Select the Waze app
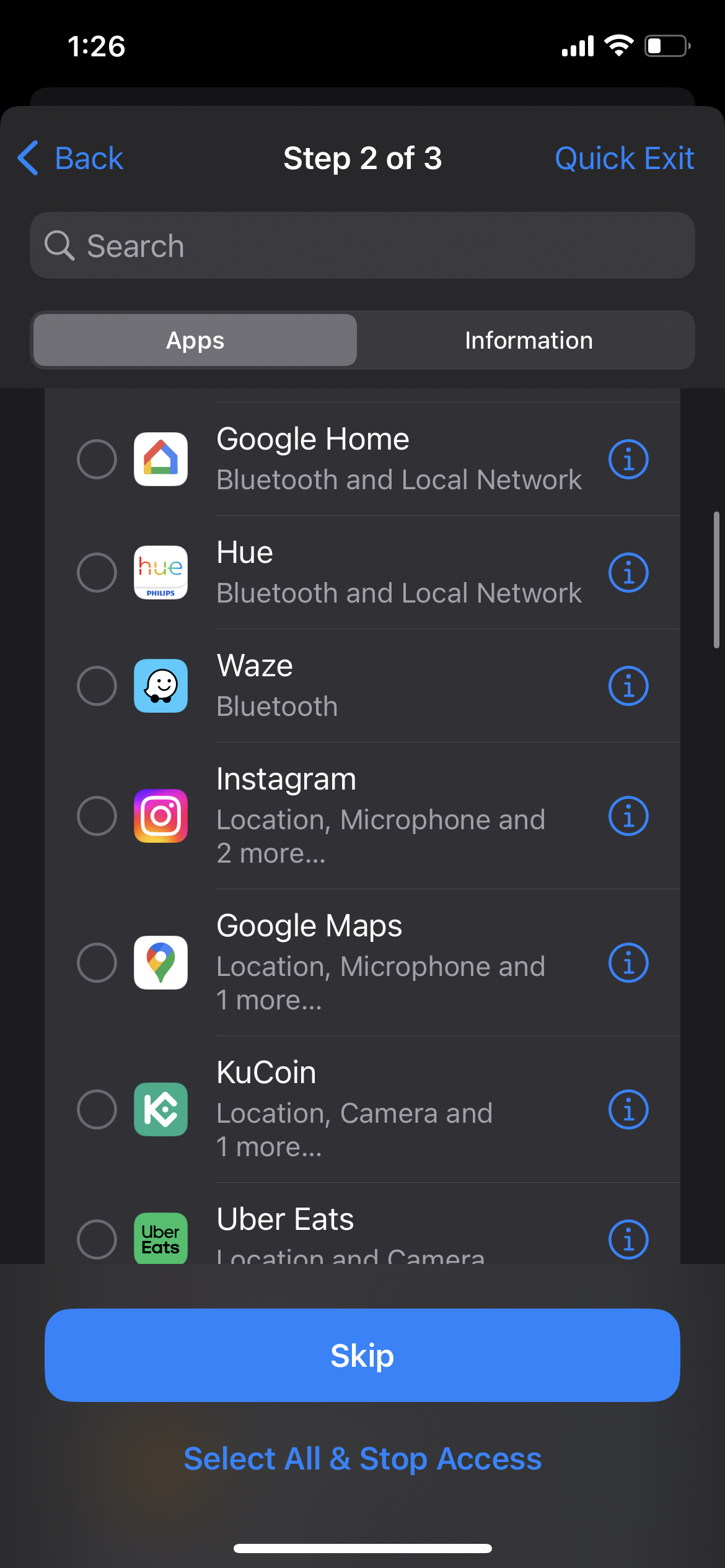Image resolution: width=725 pixels, height=1568 pixels. click(97, 686)
